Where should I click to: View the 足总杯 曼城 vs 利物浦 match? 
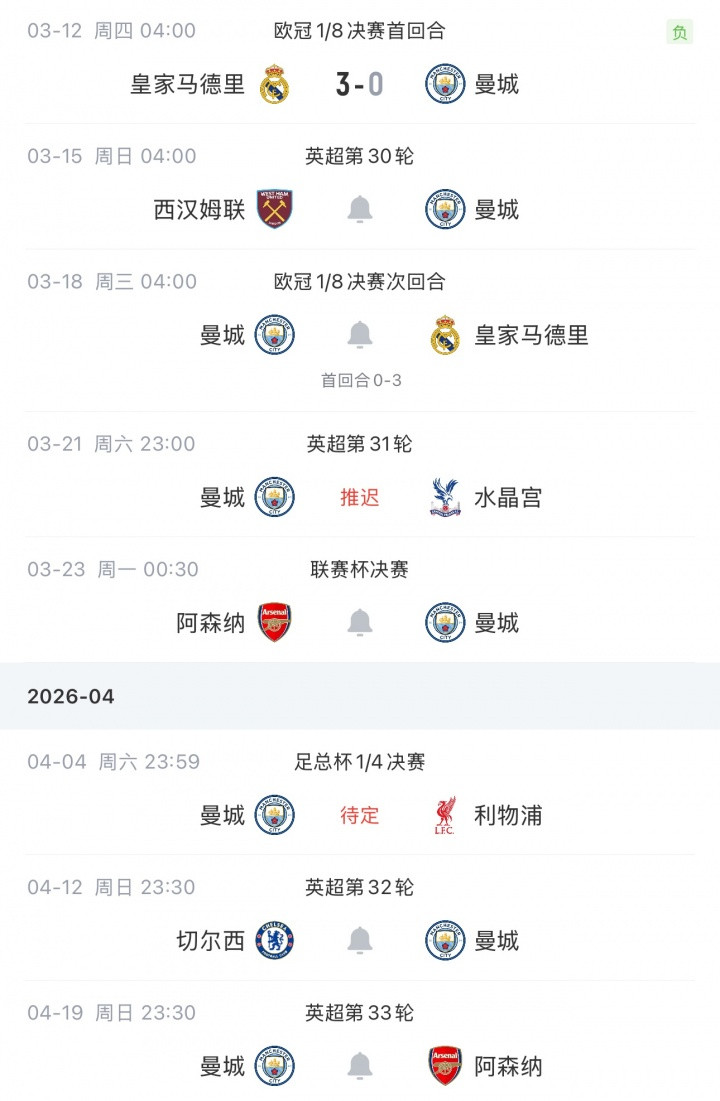point(359,815)
